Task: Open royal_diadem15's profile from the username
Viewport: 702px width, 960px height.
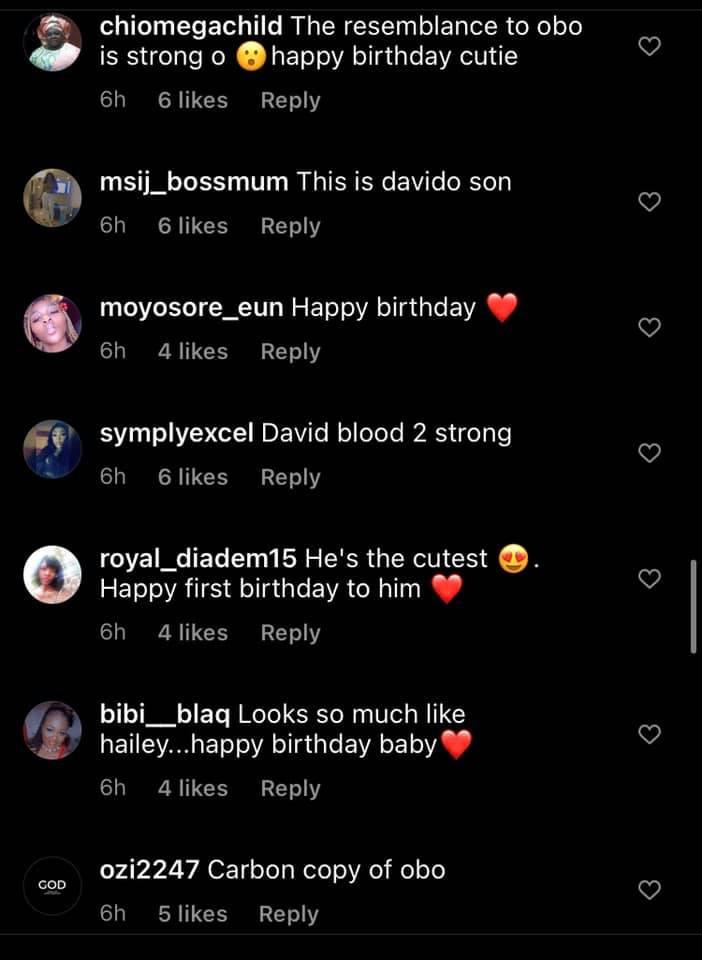Action: [x=198, y=558]
